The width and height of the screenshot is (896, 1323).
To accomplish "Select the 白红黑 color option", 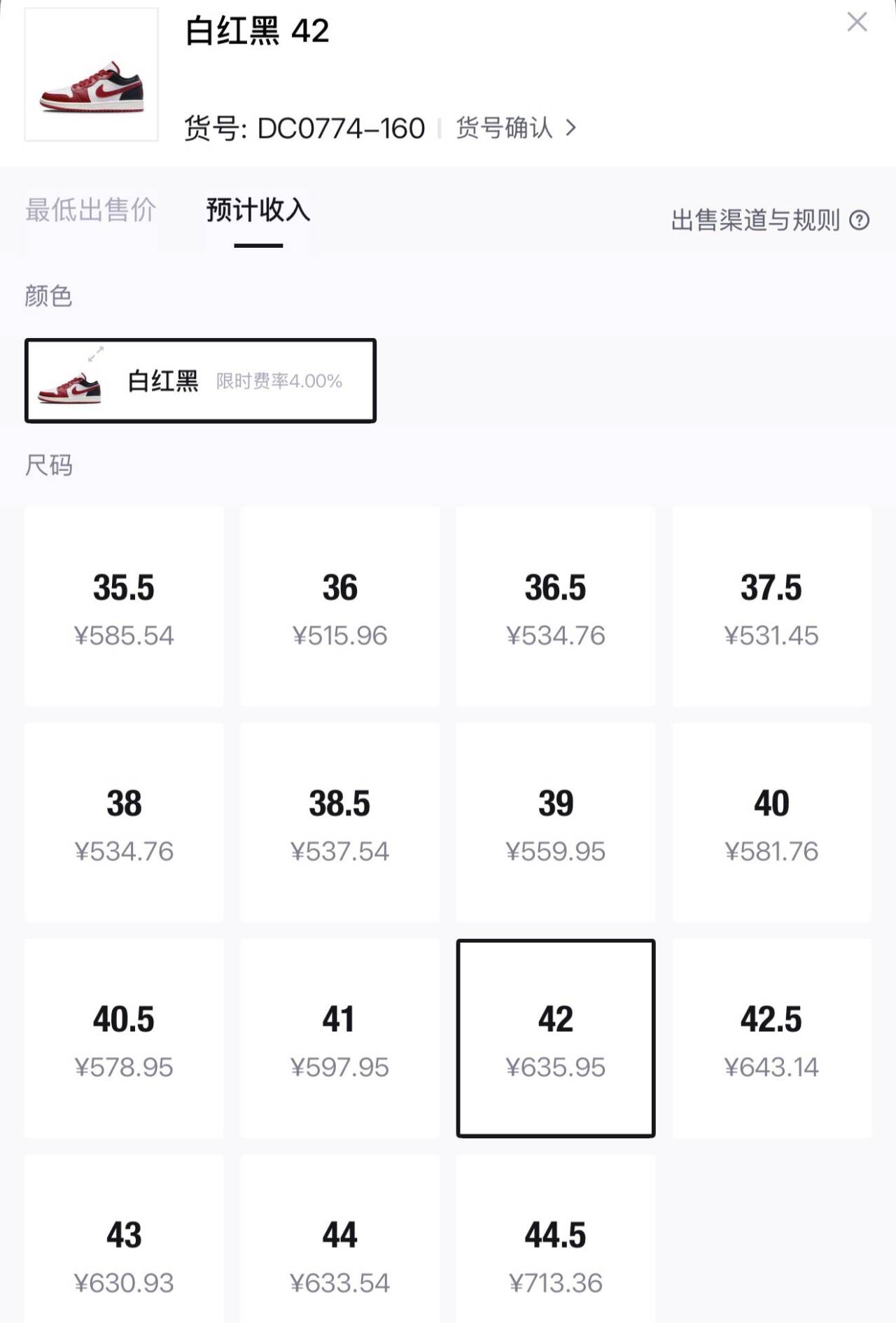I will [200, 381].
